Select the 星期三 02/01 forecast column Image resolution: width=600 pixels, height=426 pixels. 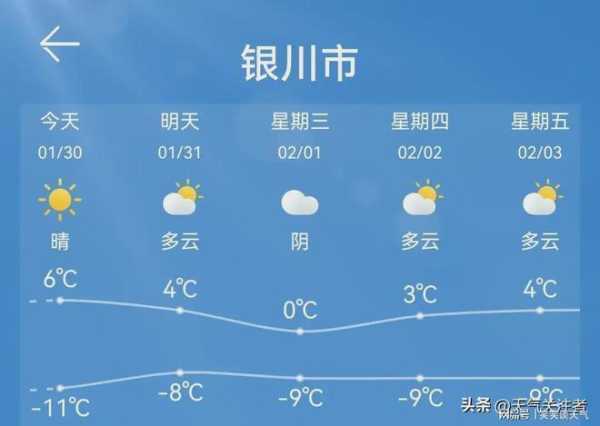[300, 200]
